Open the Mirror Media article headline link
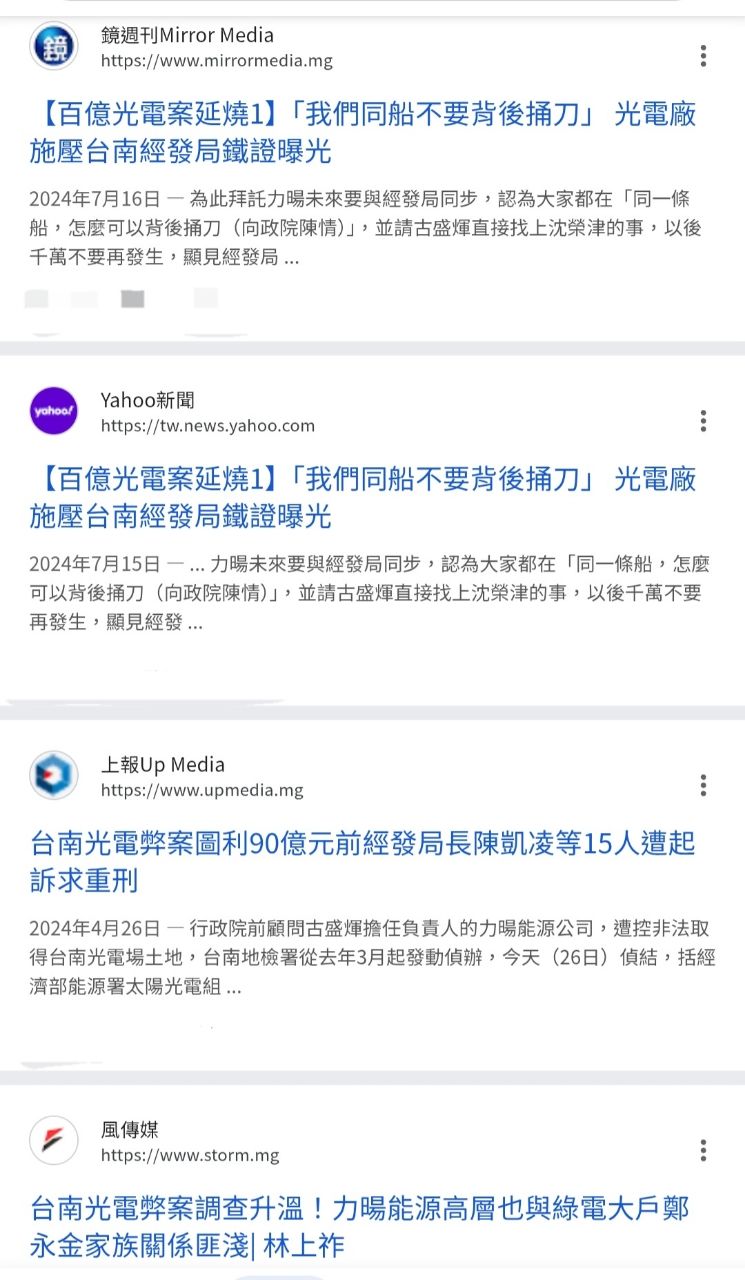The image size is (745, 1280). coord(363,132)
